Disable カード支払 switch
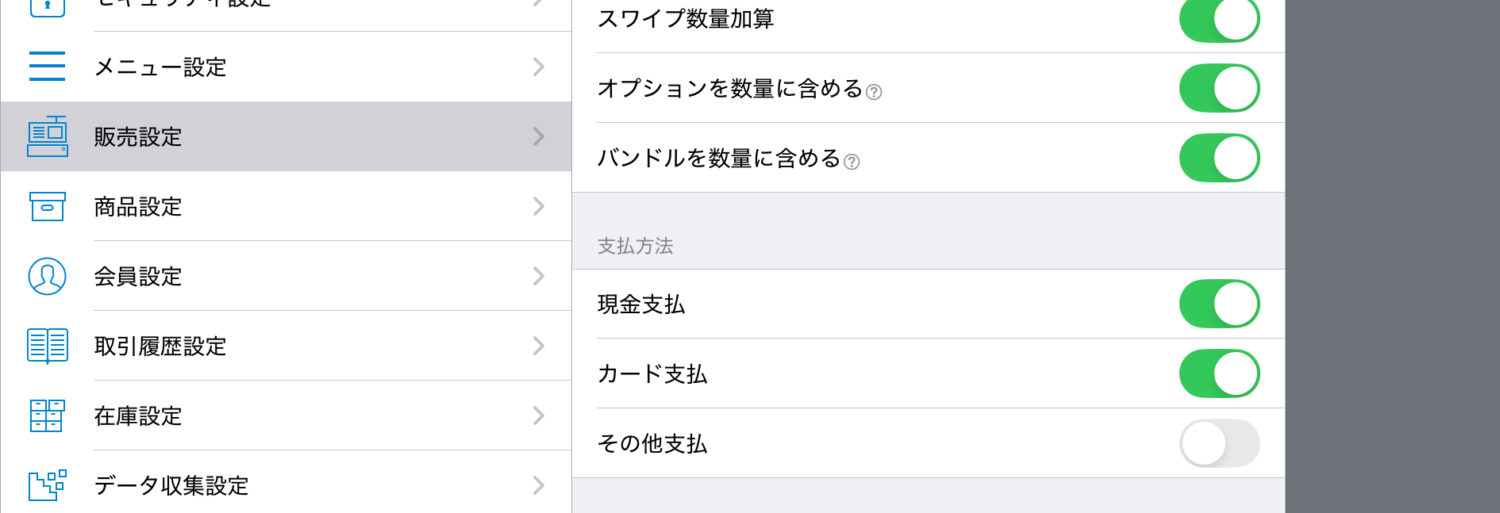1500x513 pixels. pyautogui.click(x=1218, y=374)
